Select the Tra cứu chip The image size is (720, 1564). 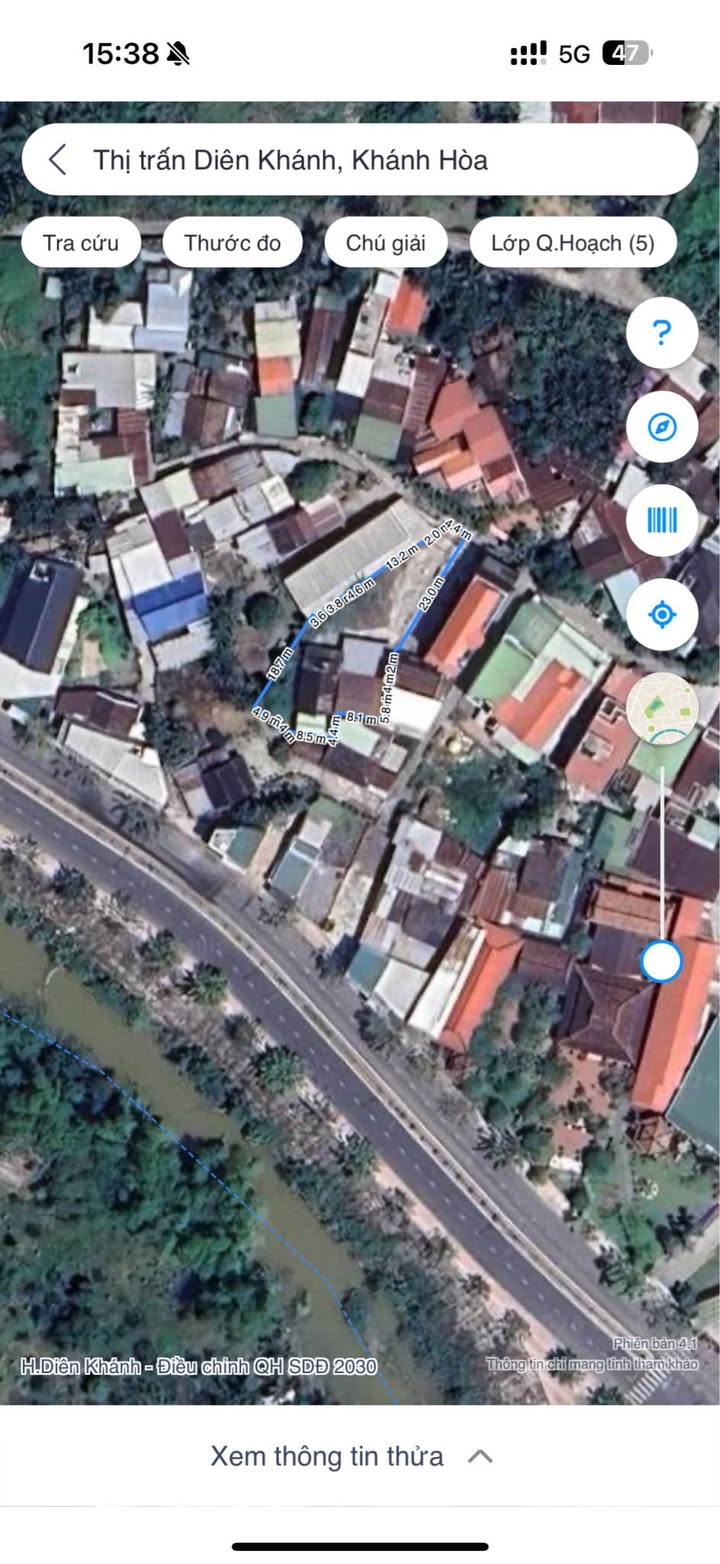click(81, 243)
